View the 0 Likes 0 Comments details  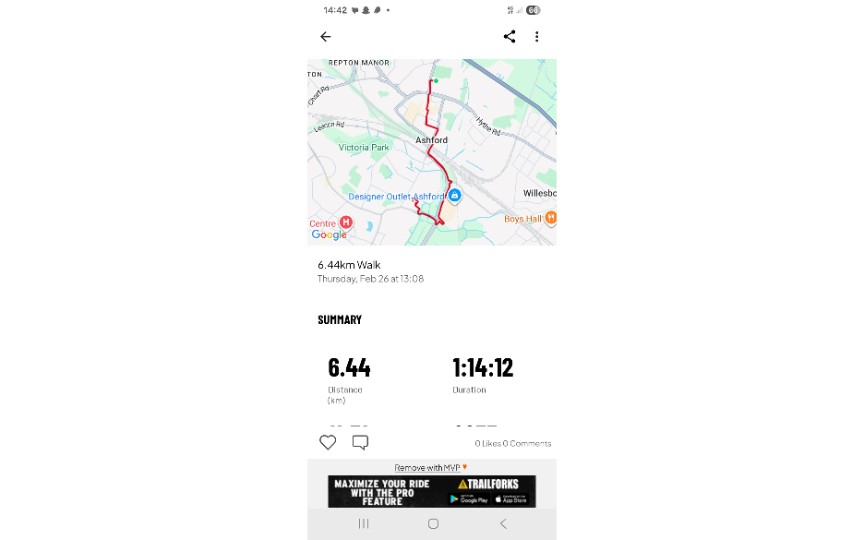513,443
